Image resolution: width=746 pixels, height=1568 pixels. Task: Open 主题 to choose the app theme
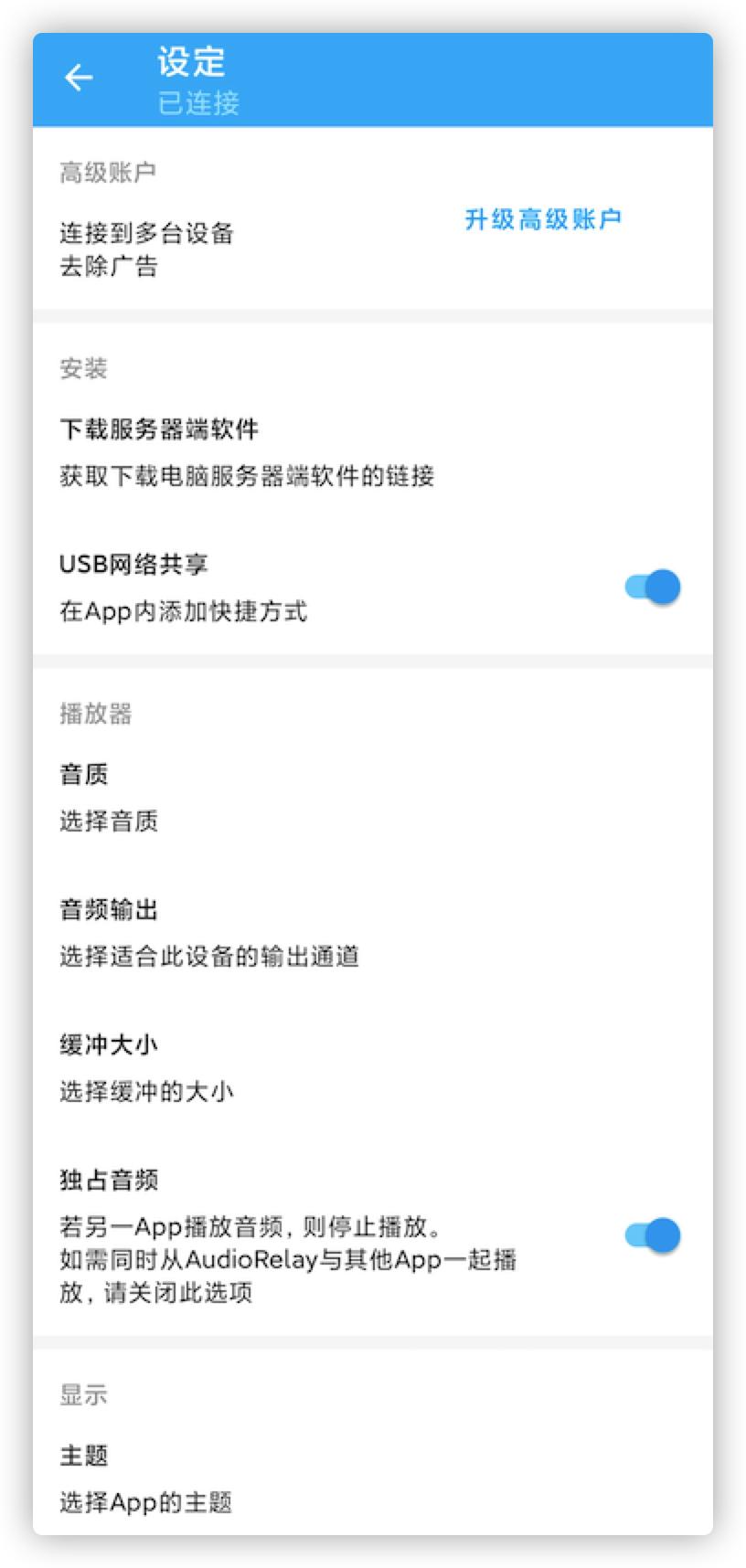coord(373,1479)
